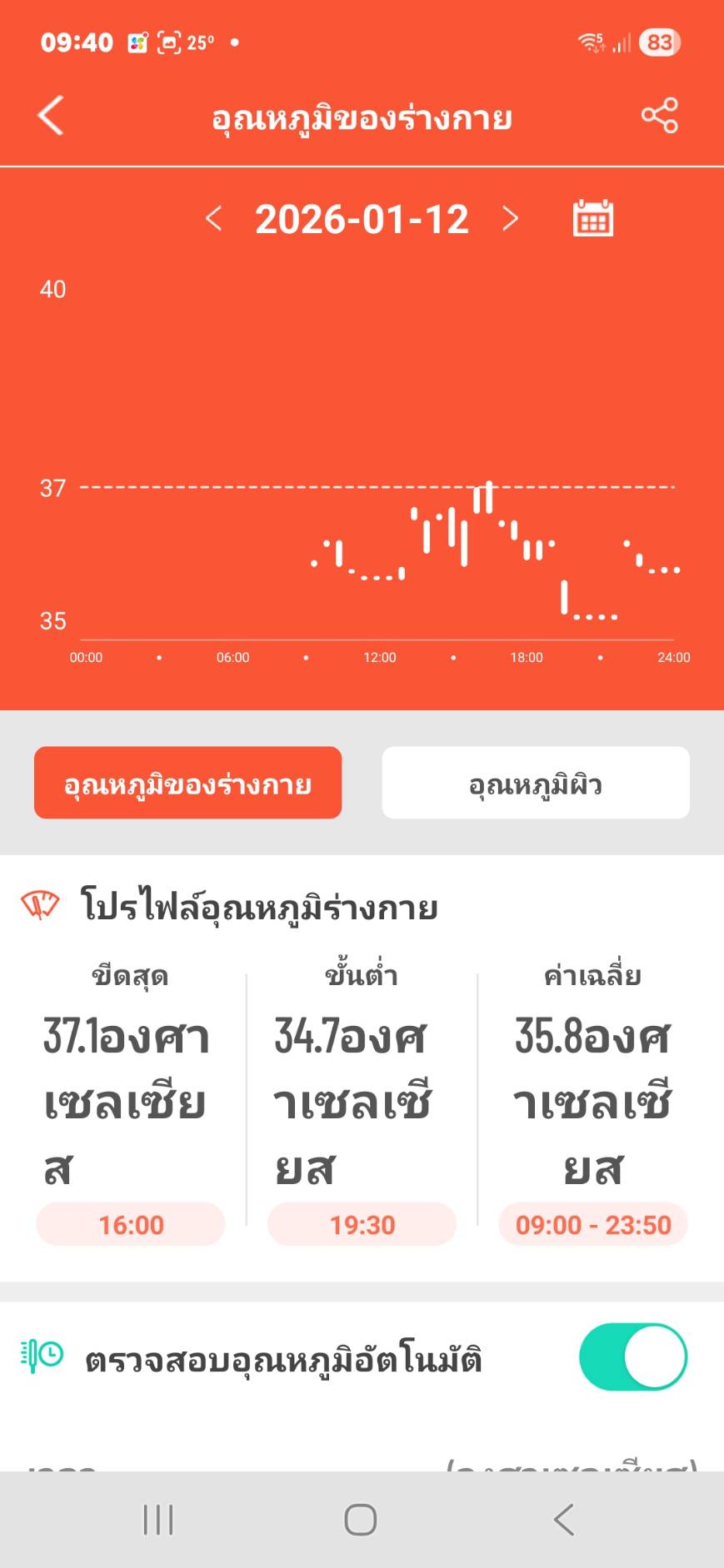Go to the next day
Viewport: 724px width, 1568px height.
pyautogui.click(x=510, y=219)
